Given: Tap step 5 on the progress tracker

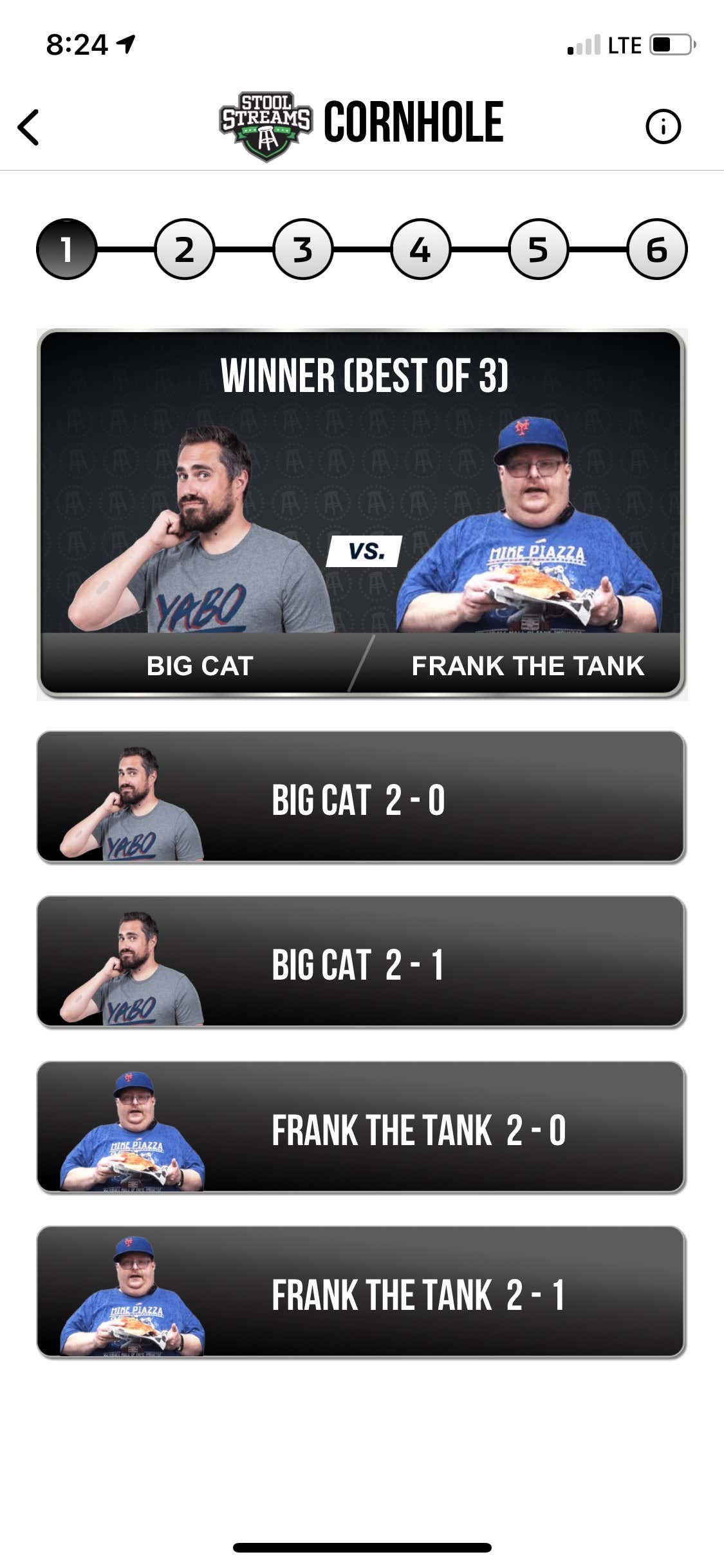Looking at the screenshot, I should point(538,248).
